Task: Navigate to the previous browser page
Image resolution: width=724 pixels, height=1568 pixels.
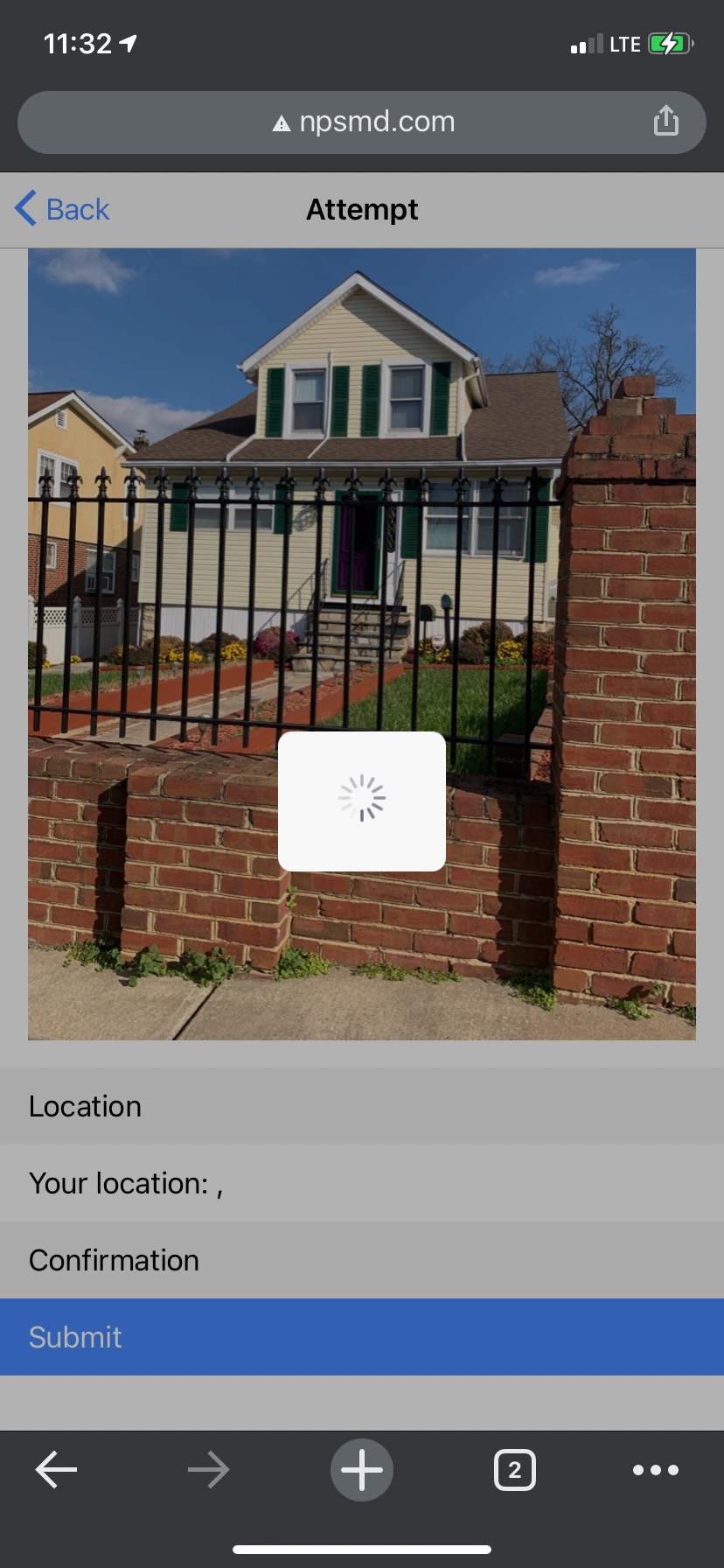Action: click(x=57, y=1470)
